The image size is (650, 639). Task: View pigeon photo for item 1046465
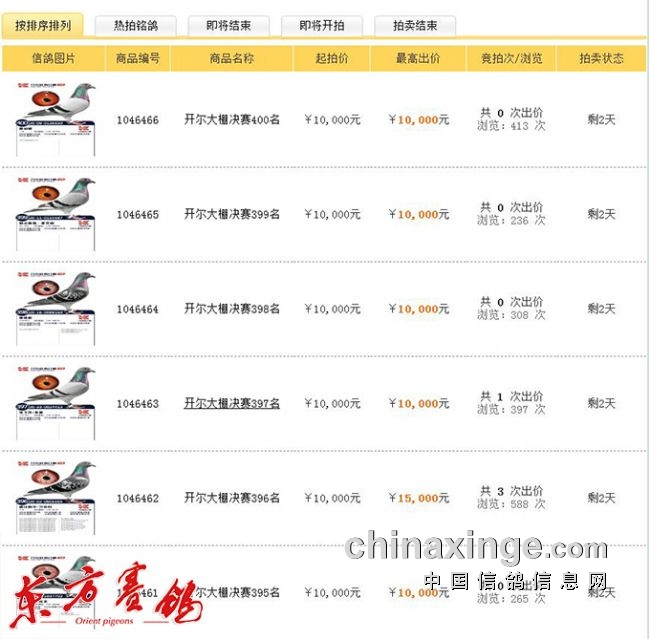tap(56, 214)
